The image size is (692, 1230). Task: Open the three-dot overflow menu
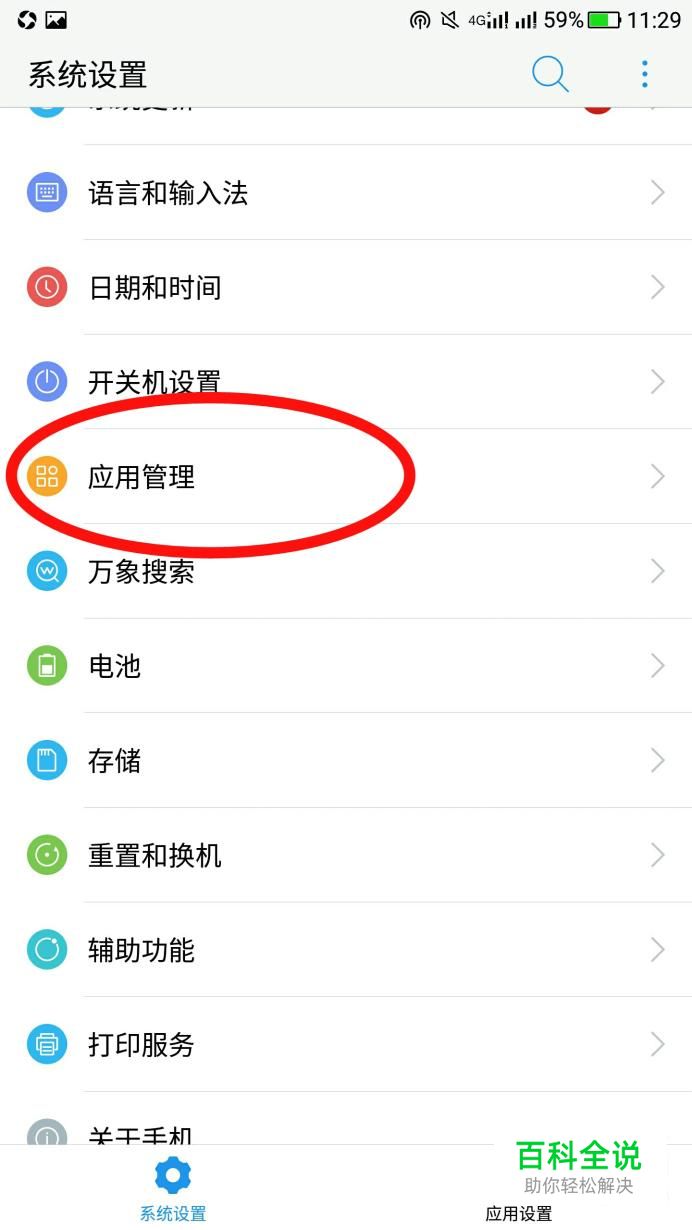[645, 74]
